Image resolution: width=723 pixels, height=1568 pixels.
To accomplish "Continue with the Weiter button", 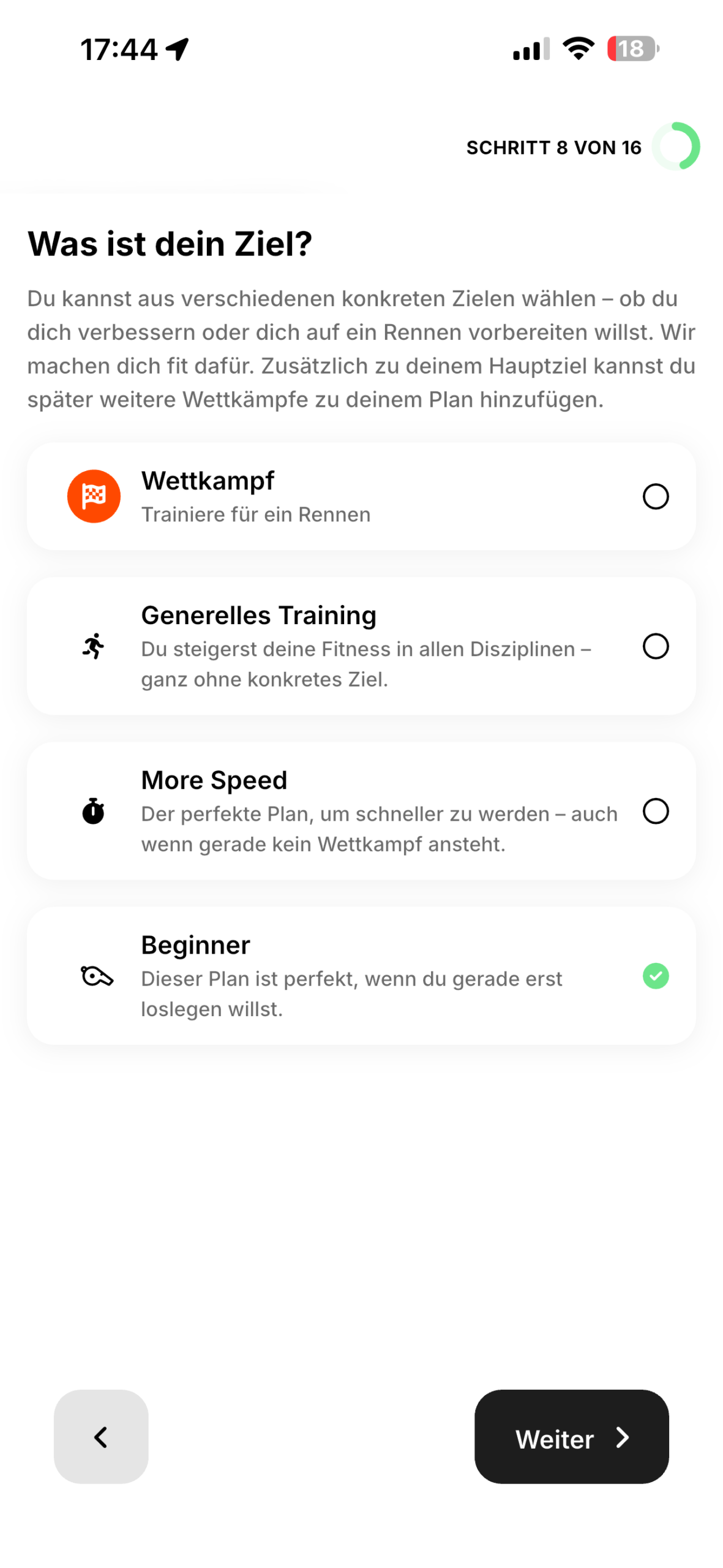I will click(x=571, y=1436).
